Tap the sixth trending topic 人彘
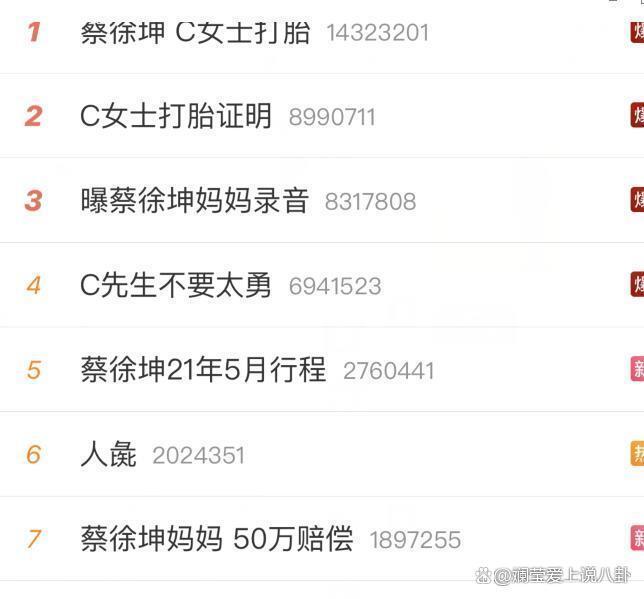644x599 pixels. 108,455
